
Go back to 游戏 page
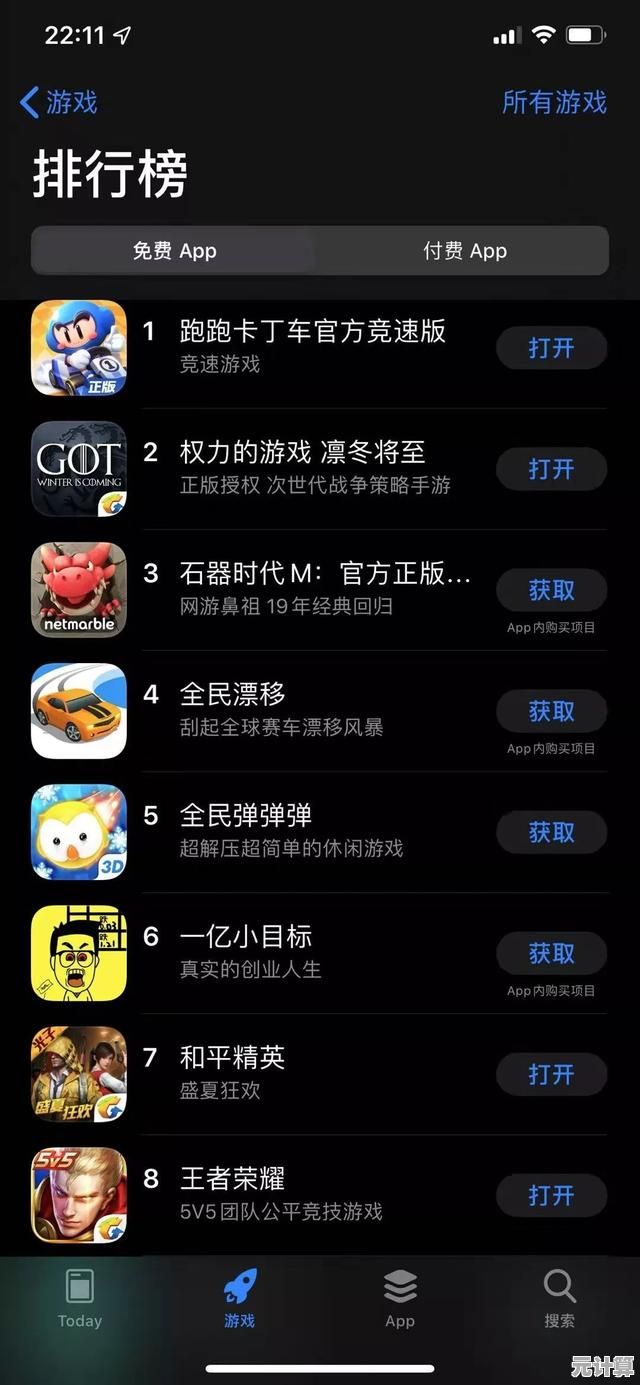tap(58, 102)
